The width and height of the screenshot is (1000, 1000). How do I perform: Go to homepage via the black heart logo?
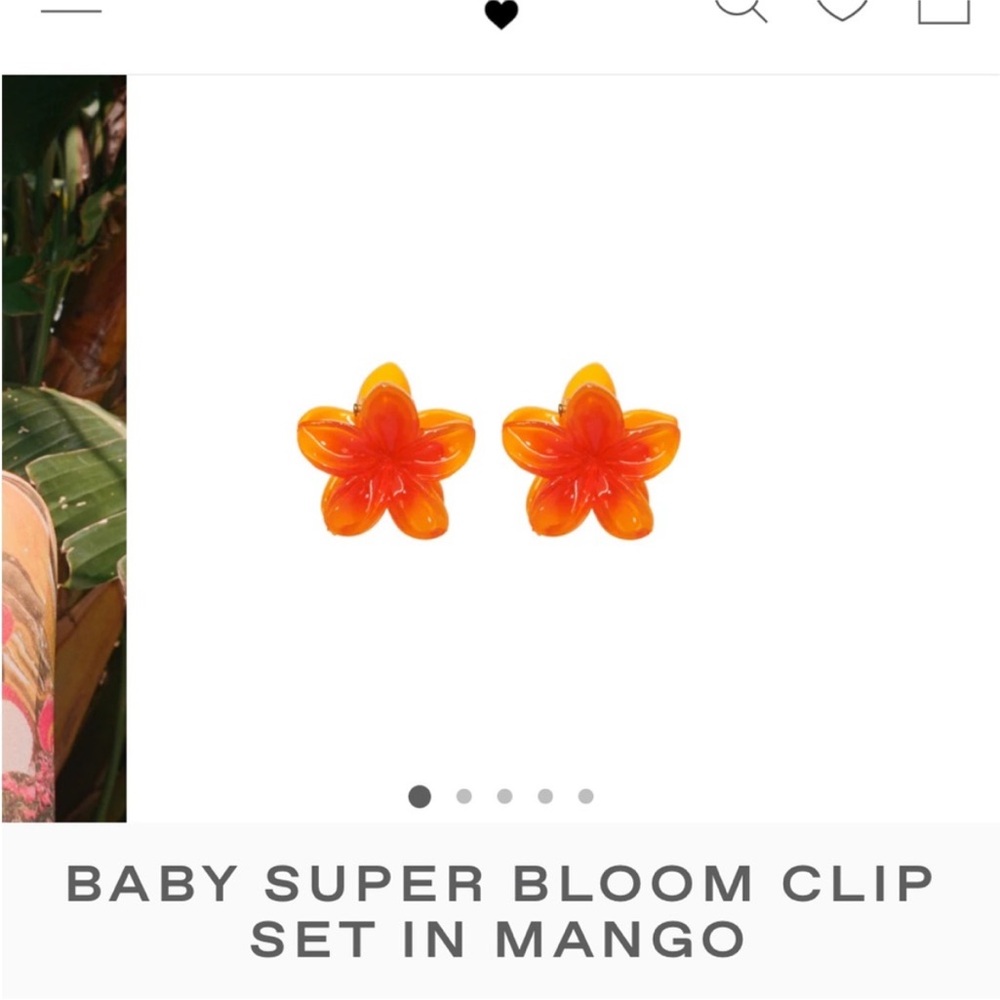coord(501,14)
